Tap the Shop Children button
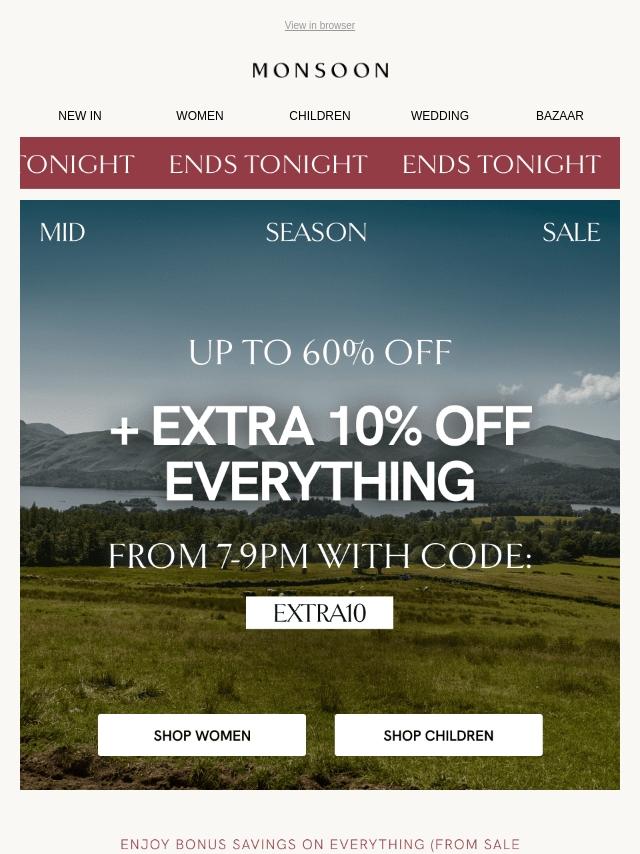Screen dimensions: 640x854 click(x=438, y=735)
